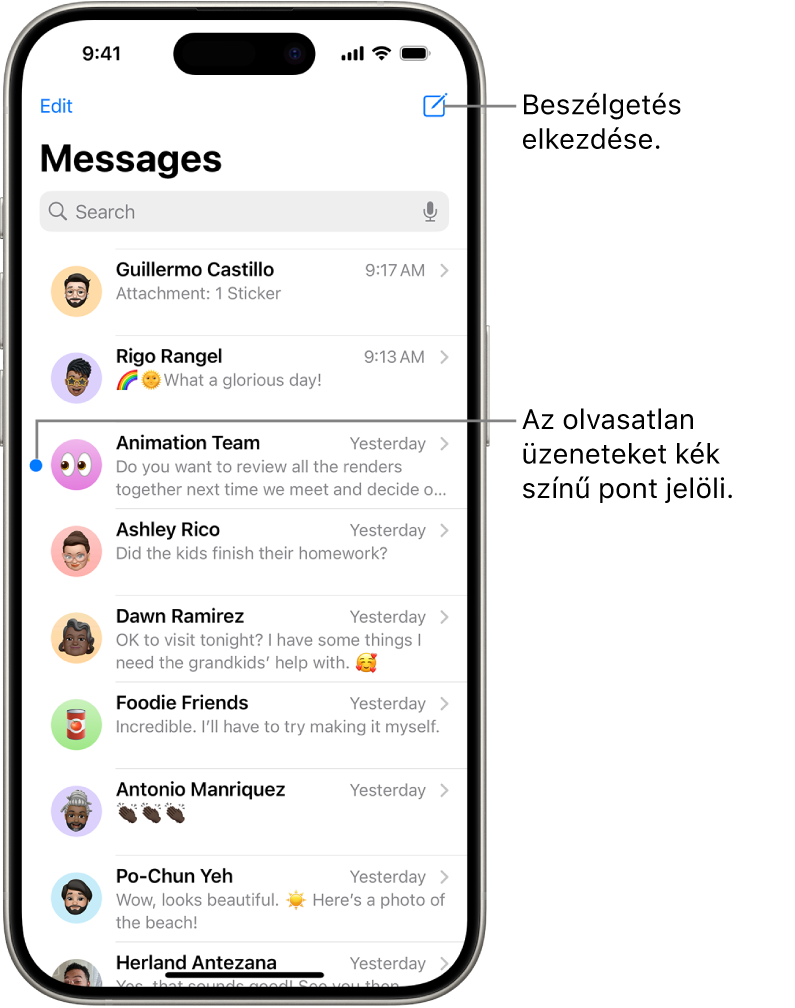Compose a new message
This screenshot has height=1008, width=795.
coord(434,106)
